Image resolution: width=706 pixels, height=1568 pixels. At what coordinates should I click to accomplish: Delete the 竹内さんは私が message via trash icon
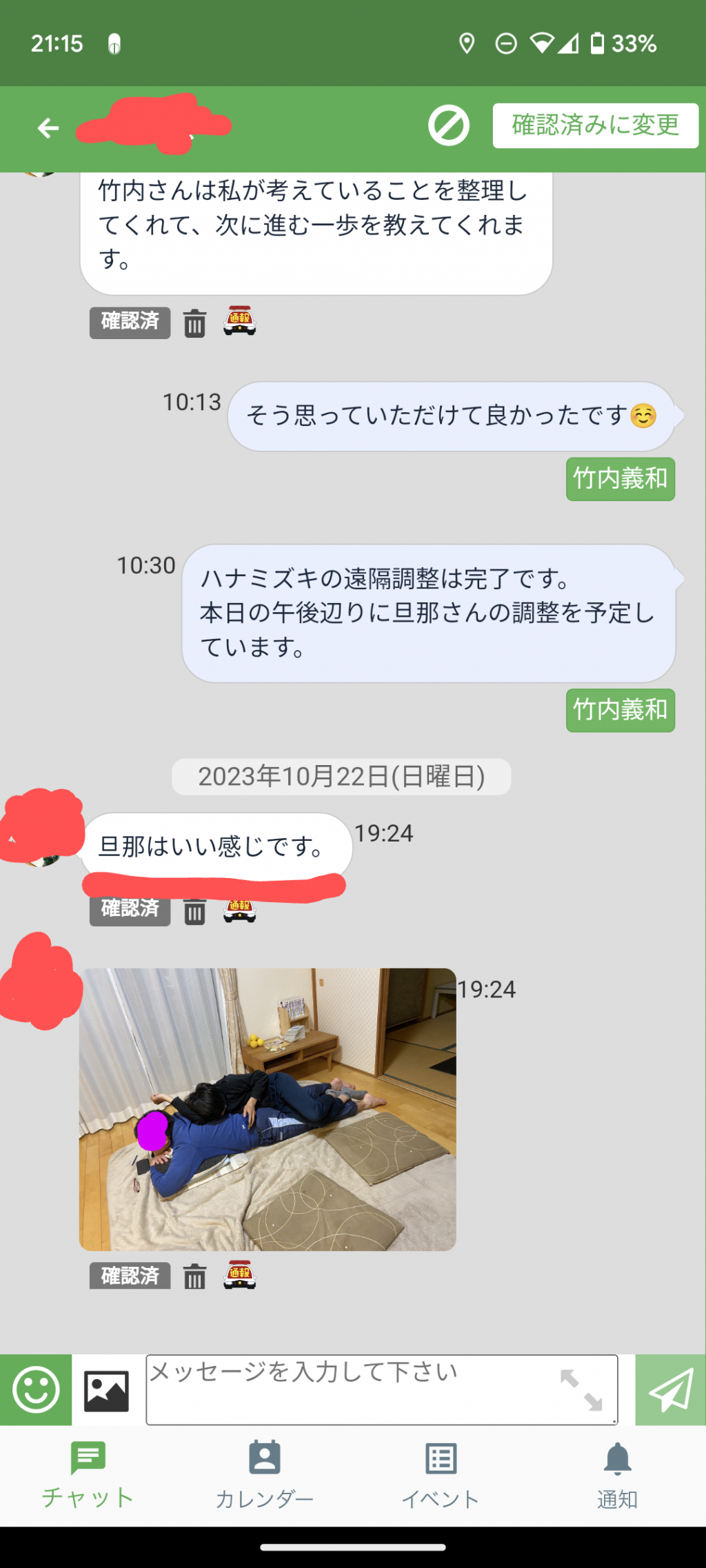pyautogui.click(x=194, y=323)
